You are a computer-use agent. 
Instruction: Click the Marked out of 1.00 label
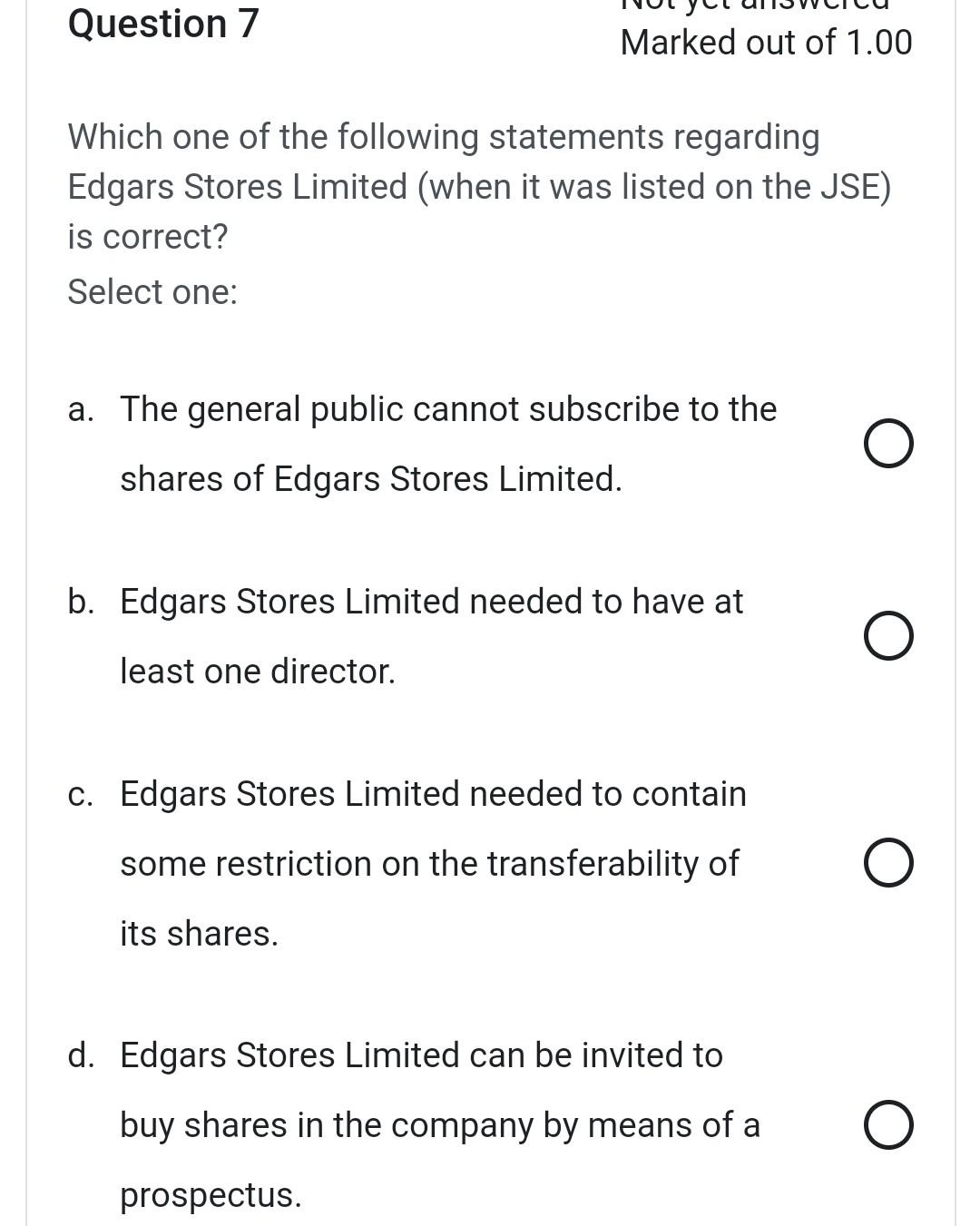point(767,43)
